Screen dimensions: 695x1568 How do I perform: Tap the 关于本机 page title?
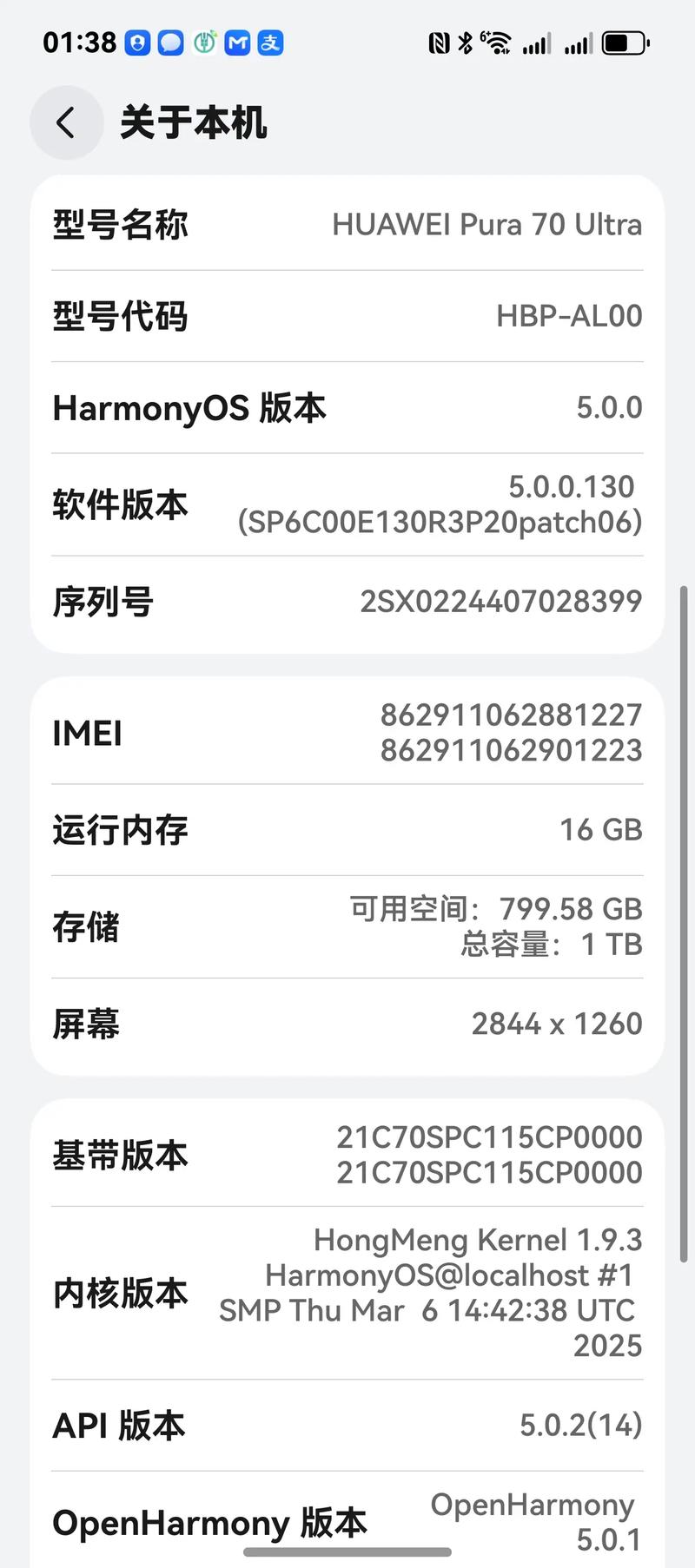pyautogui.click(x=193, y=122)
